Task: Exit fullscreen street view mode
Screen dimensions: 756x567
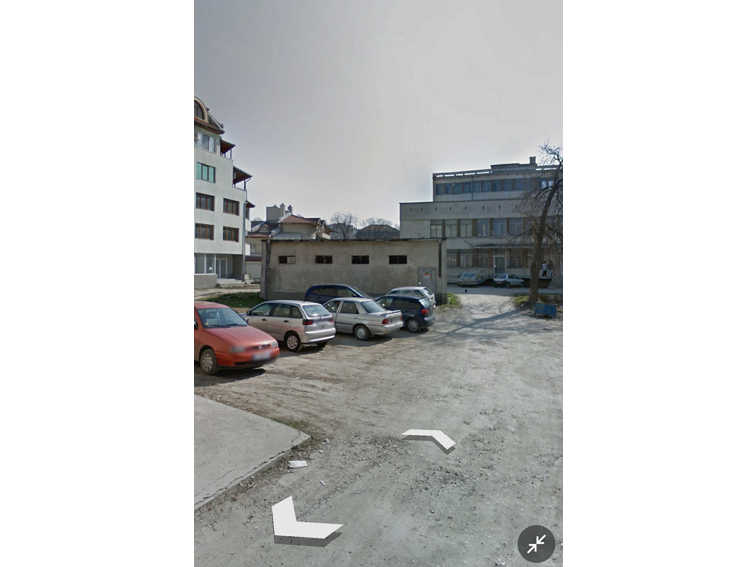Action: tap(536, 543)
